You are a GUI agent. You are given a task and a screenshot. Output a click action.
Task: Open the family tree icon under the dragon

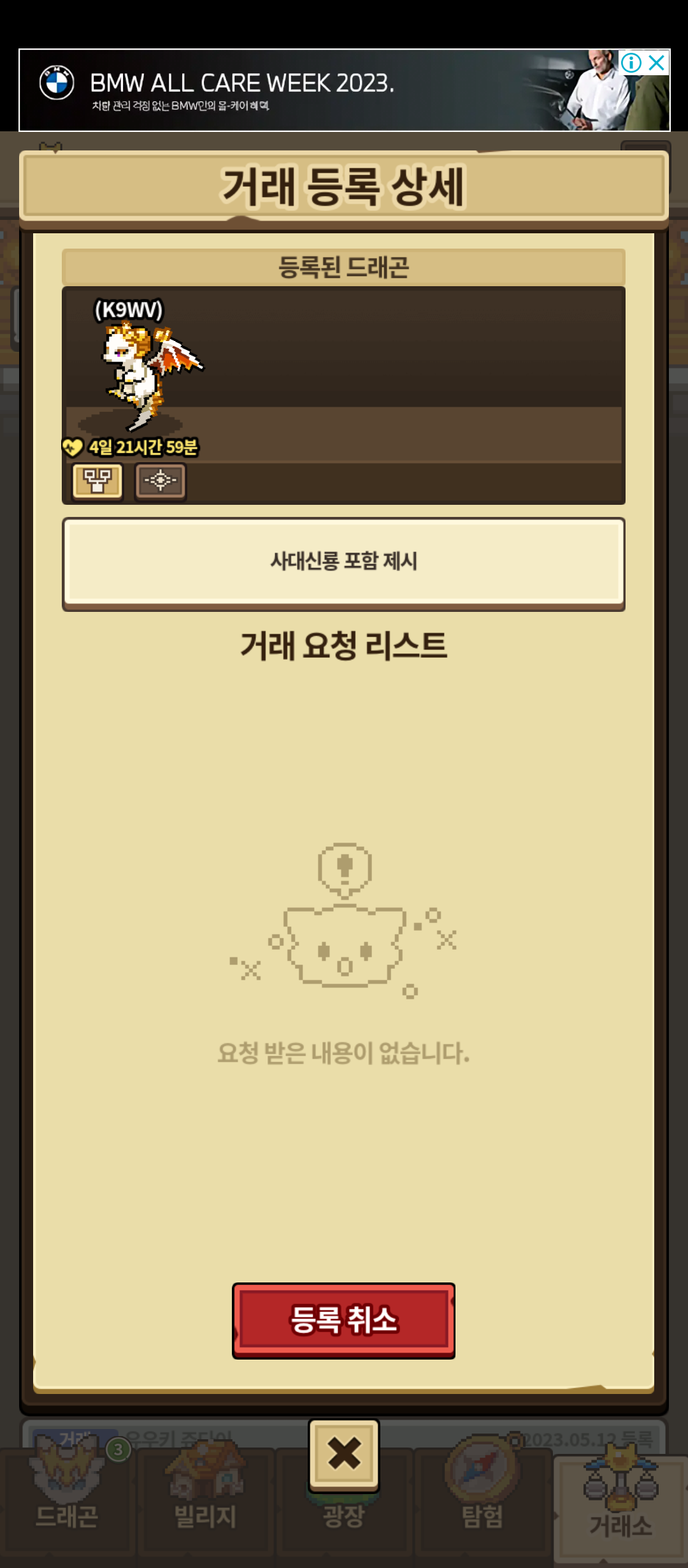97,480
